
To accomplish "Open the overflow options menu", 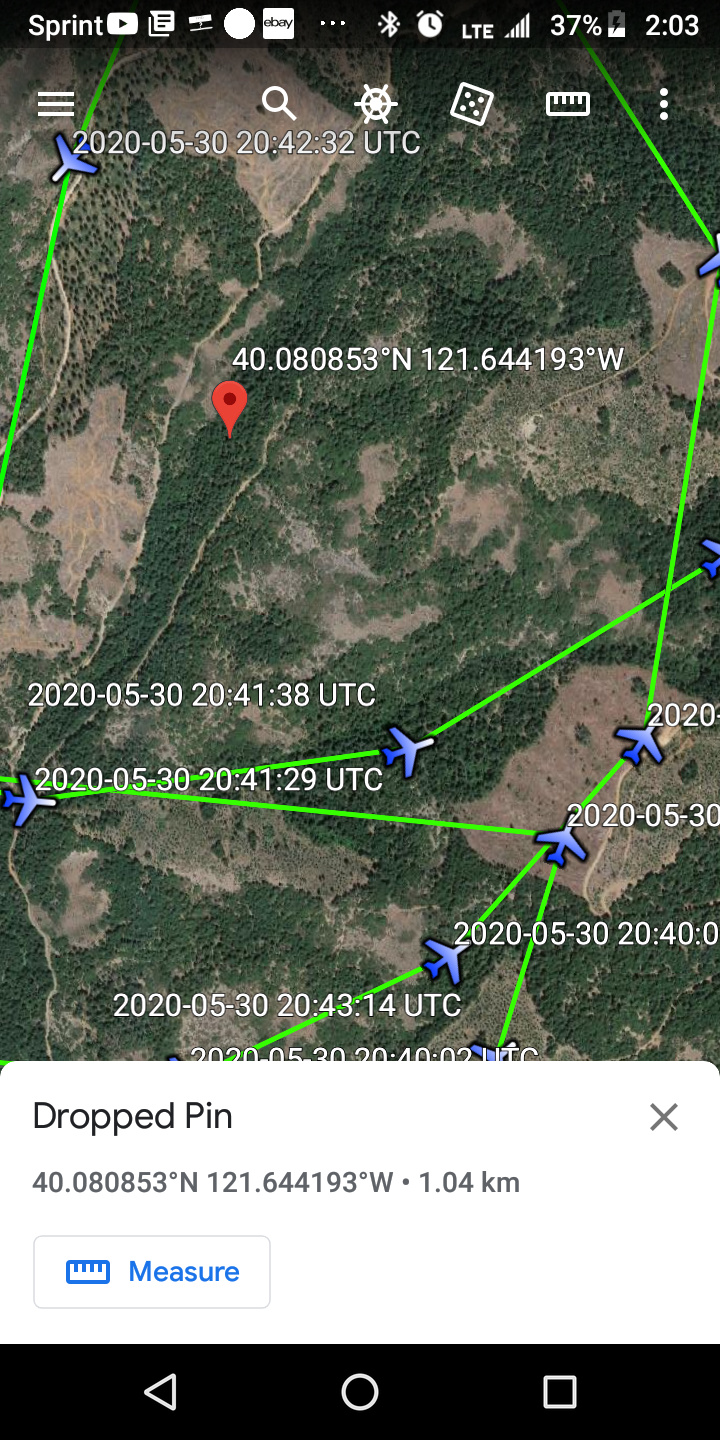I will click(664, 104).
